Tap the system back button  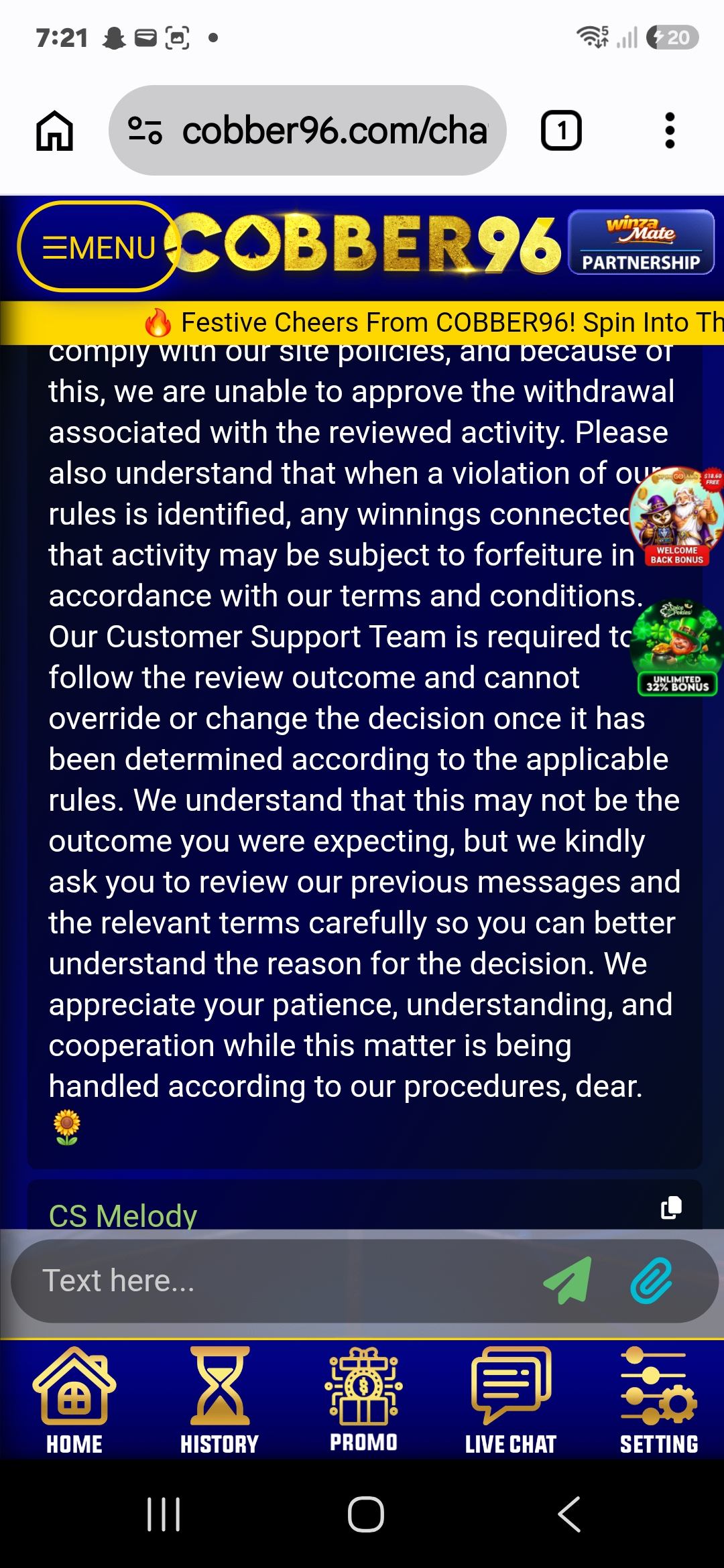tap(569, 1514)
